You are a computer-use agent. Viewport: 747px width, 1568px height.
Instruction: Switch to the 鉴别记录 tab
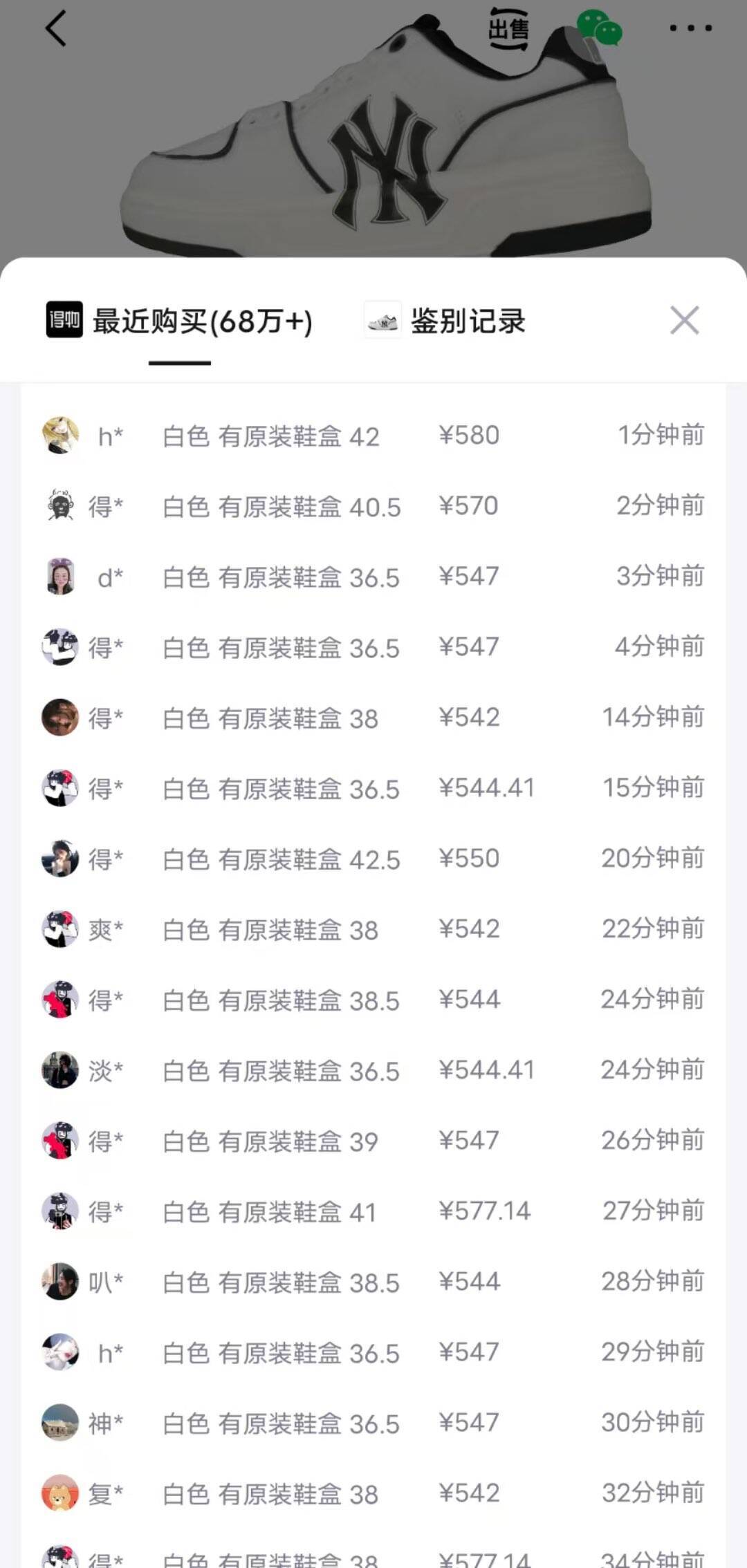468,321
